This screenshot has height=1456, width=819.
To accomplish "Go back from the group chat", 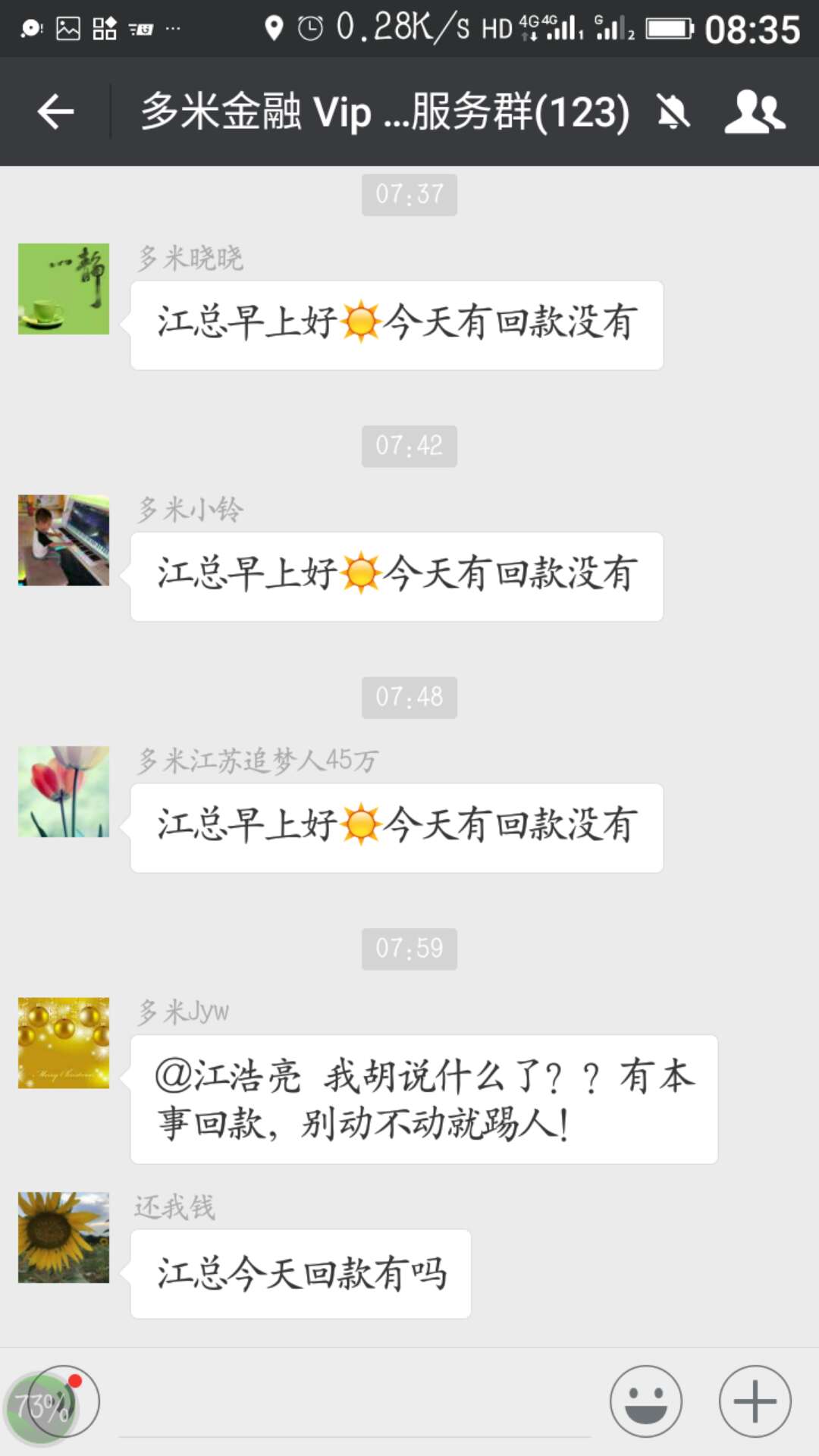I will [55, 112].
